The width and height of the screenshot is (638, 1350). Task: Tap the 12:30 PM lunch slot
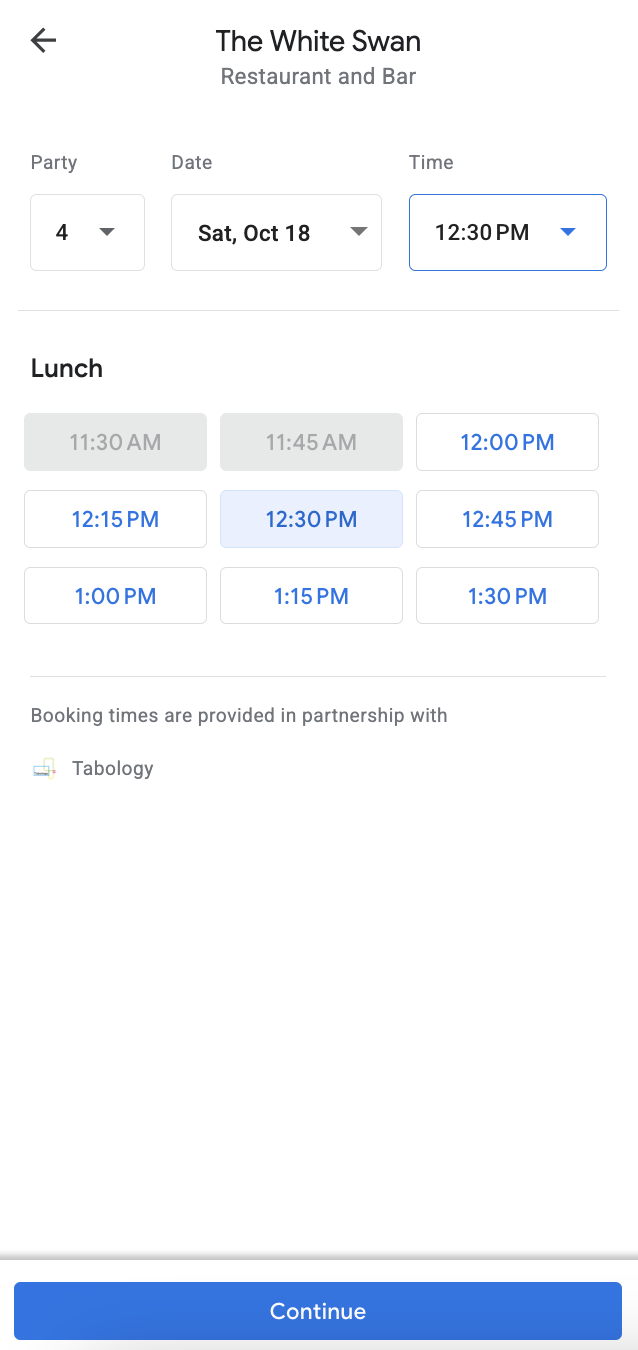(311, 519)
